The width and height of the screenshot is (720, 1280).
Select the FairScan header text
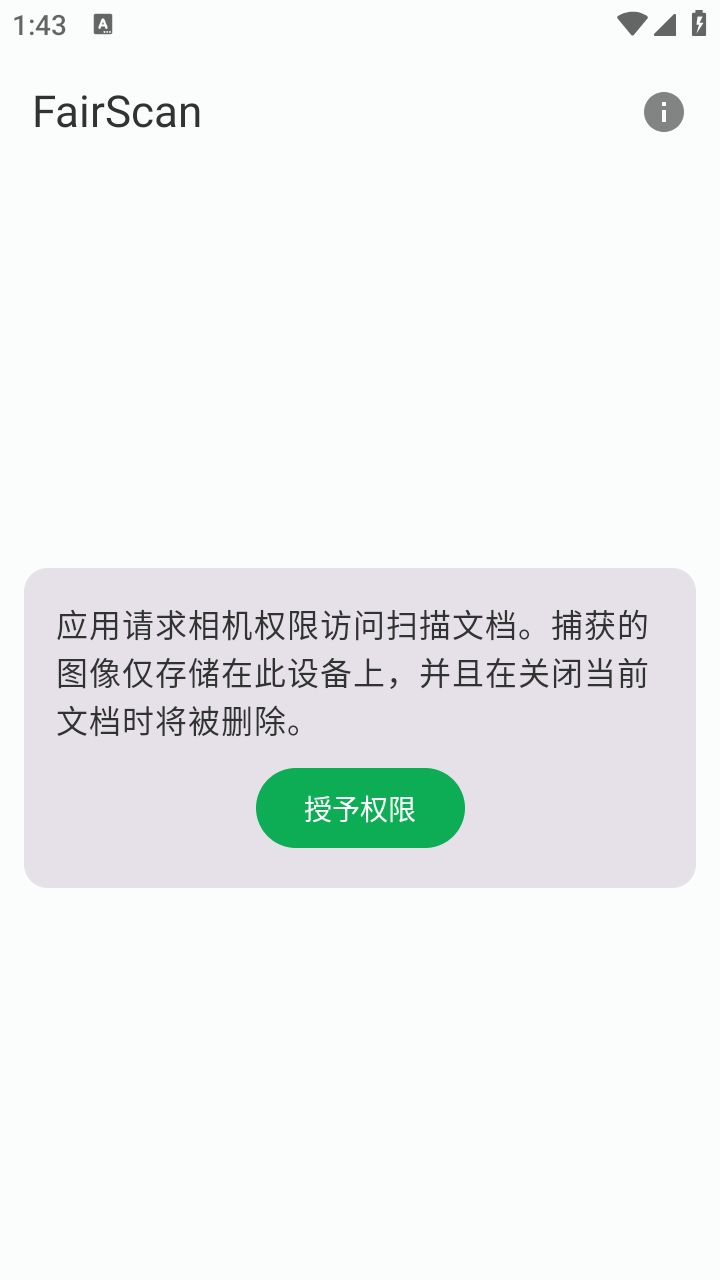click(x=116, y=111)
